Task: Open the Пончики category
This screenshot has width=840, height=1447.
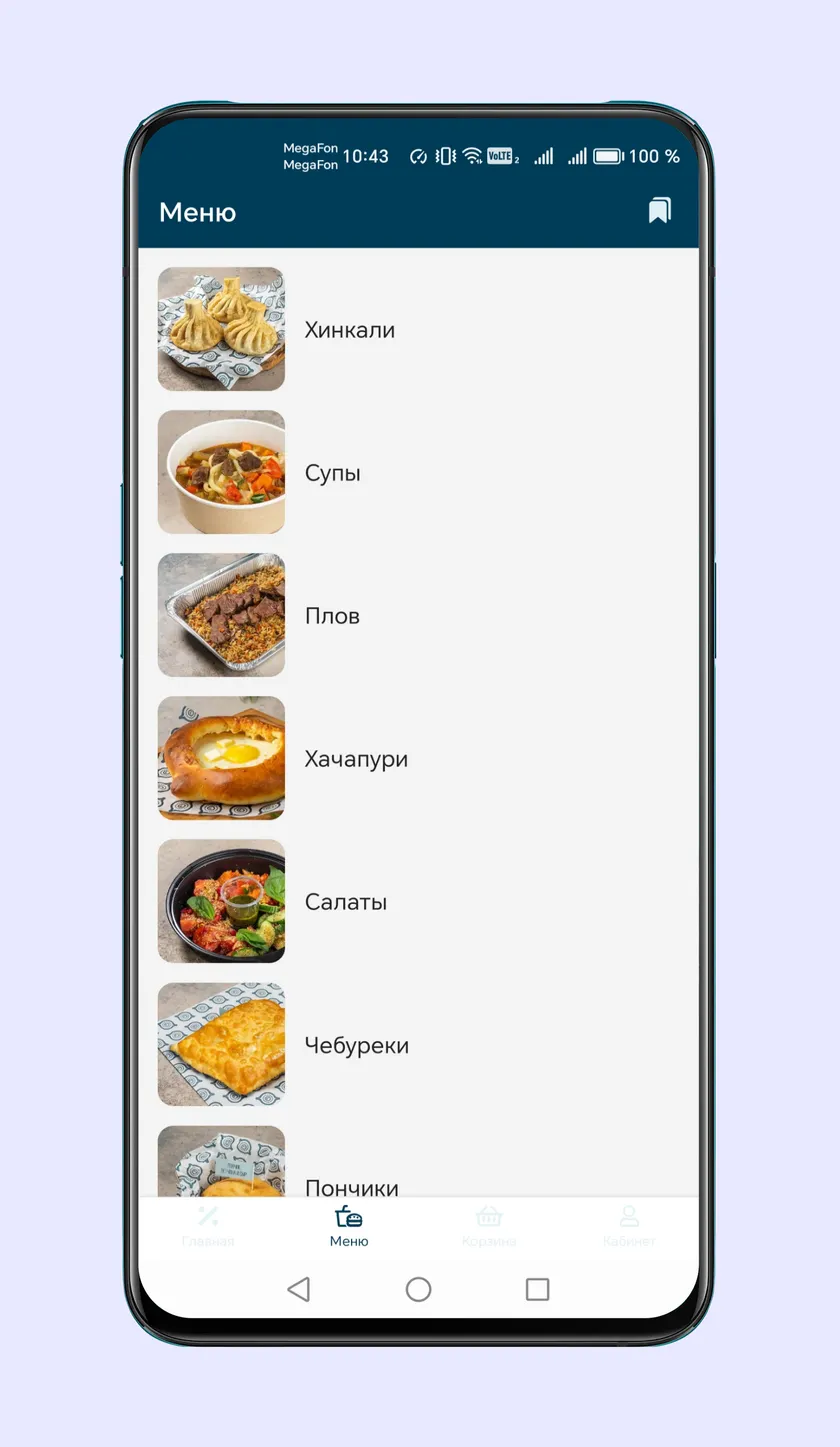Action: 418,1160
